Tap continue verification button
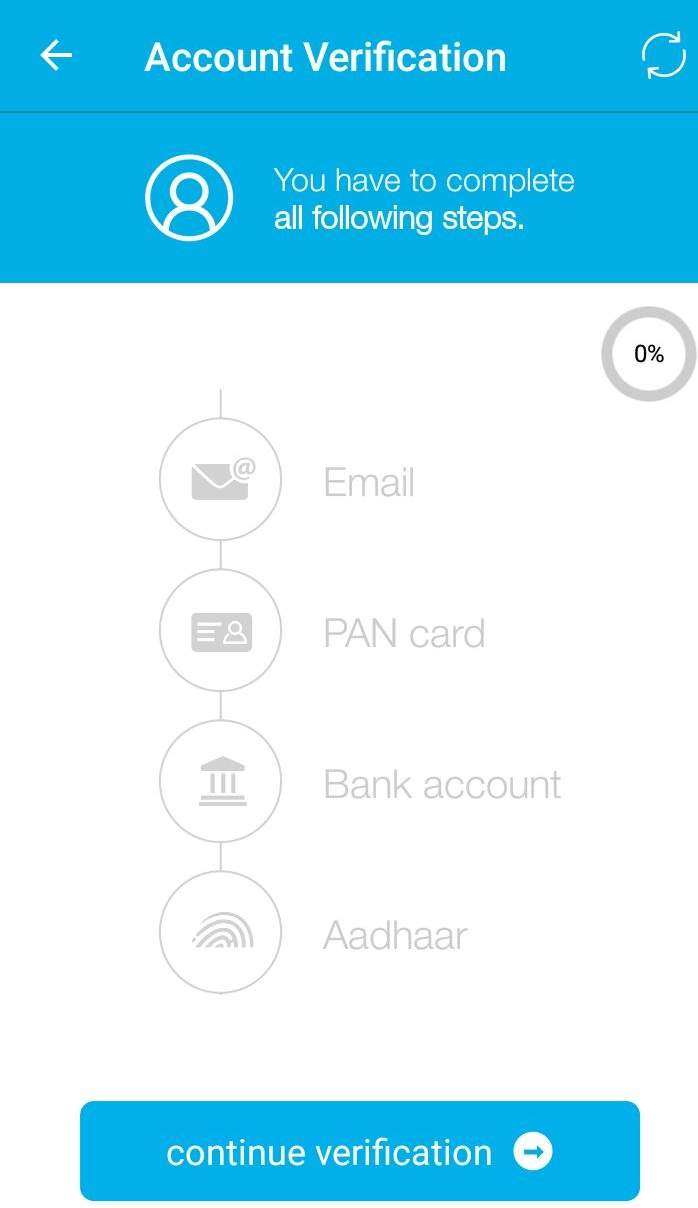Image resolution: width=698 pixels, height=1208 pixels. pyautogui.click(x=359, y=1151)
